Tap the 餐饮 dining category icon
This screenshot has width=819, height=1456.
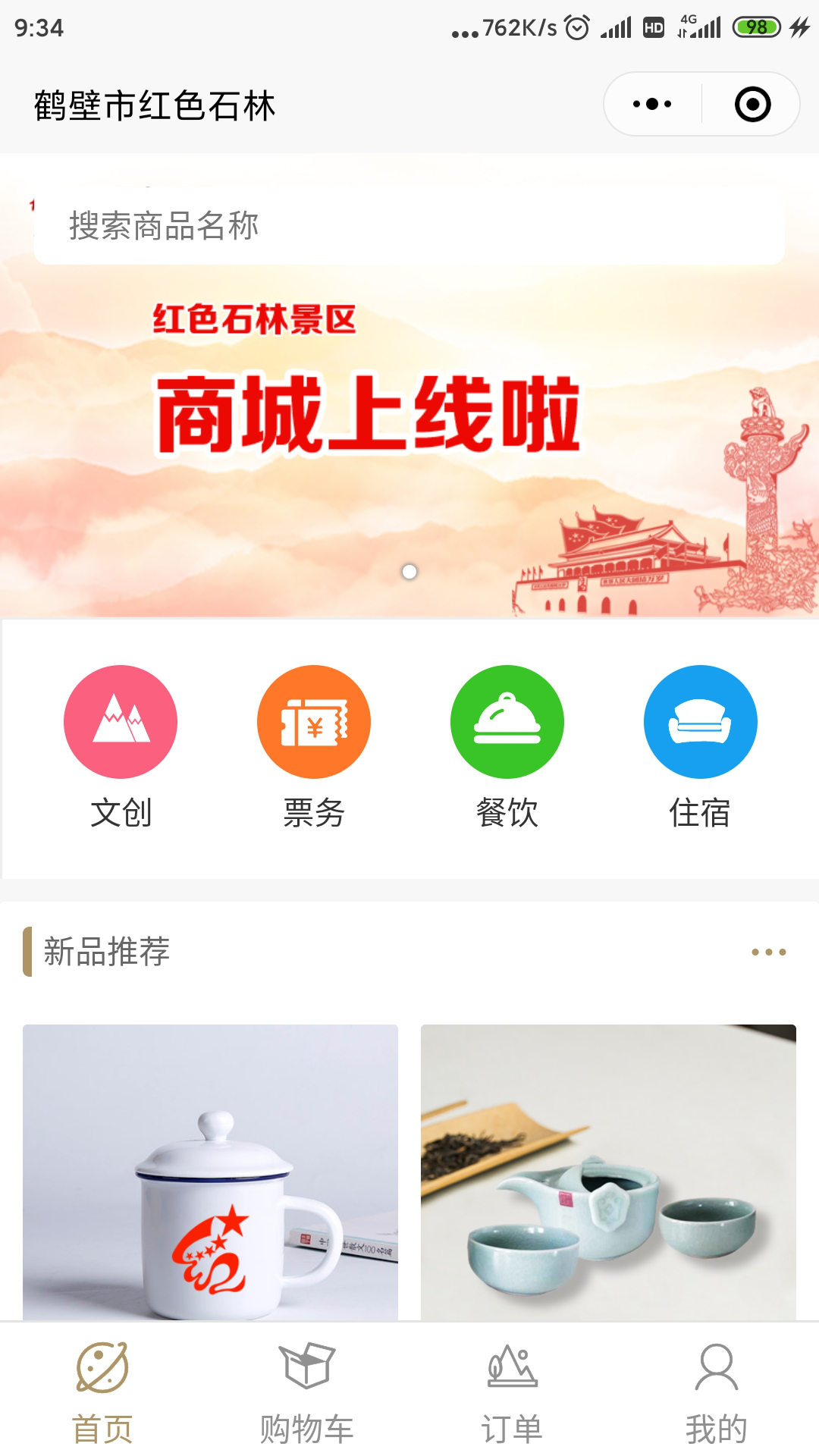click(x=507, y=721)
